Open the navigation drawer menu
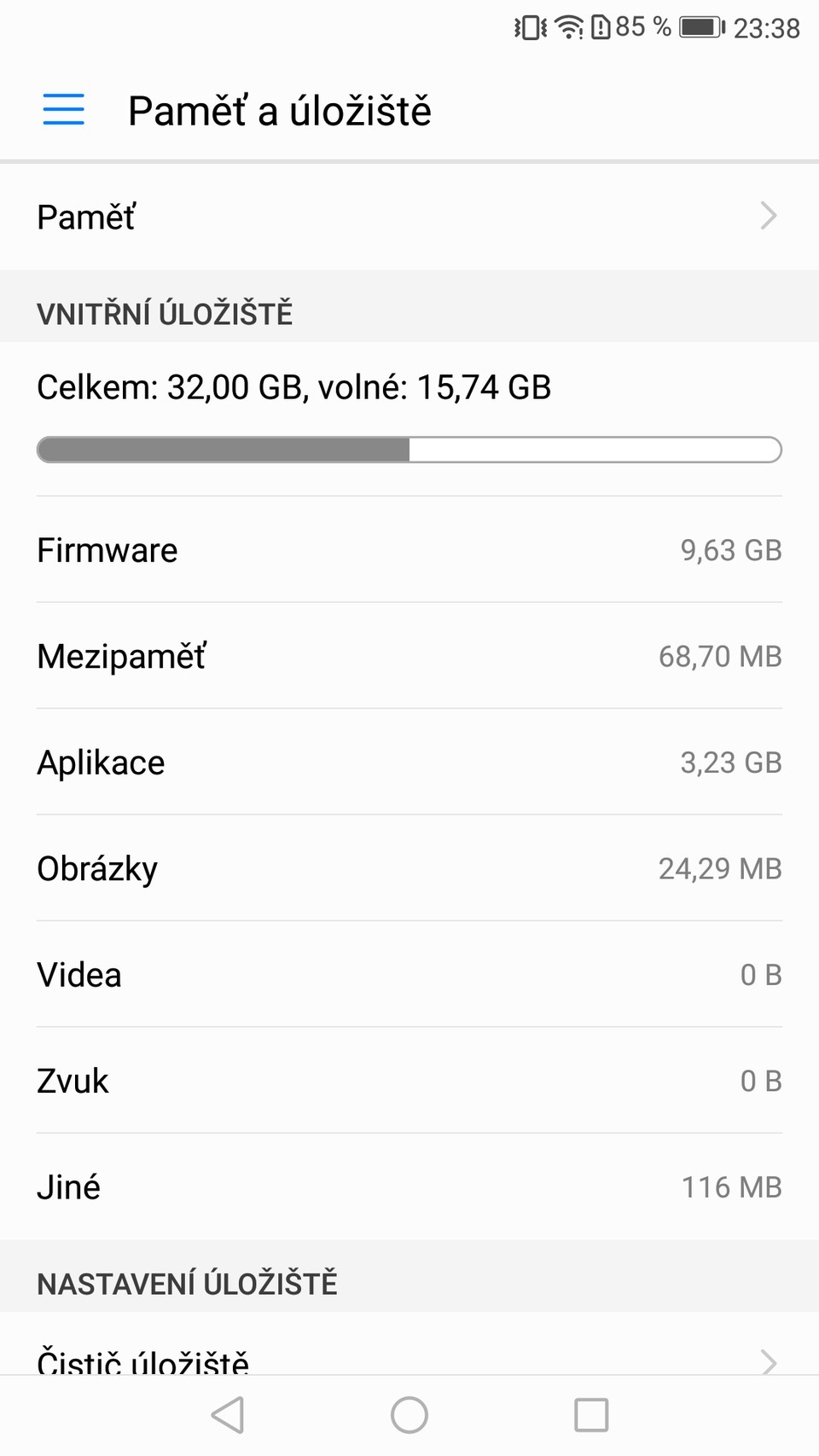Screen dimensions: 819x1456 [62, 110]
